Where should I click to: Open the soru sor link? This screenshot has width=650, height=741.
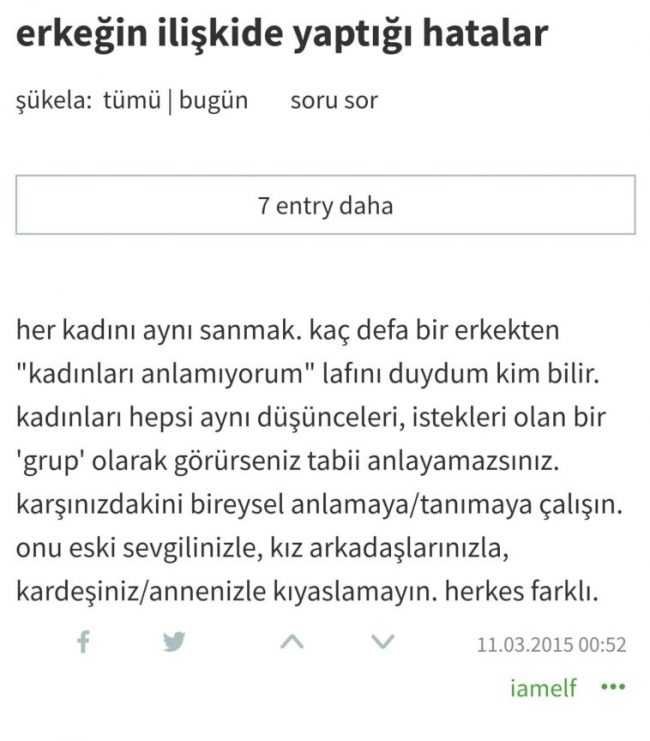[334, 101]
